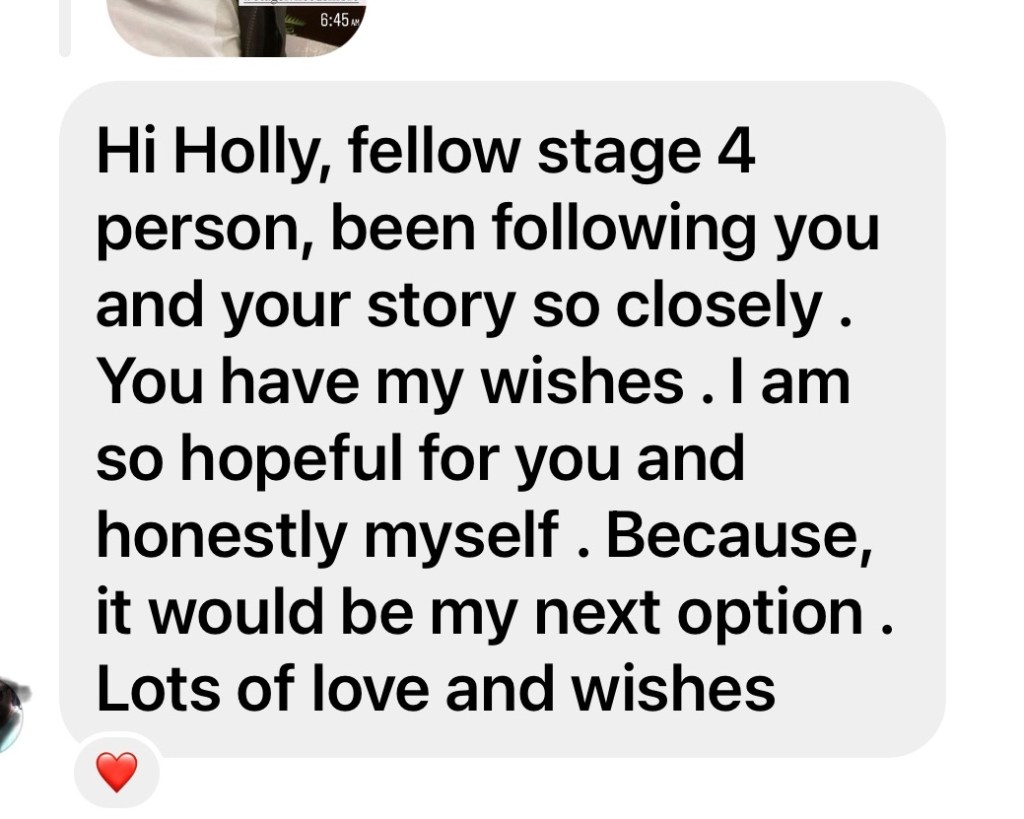Open the sender's profile picture

click(x=10, y=714)
